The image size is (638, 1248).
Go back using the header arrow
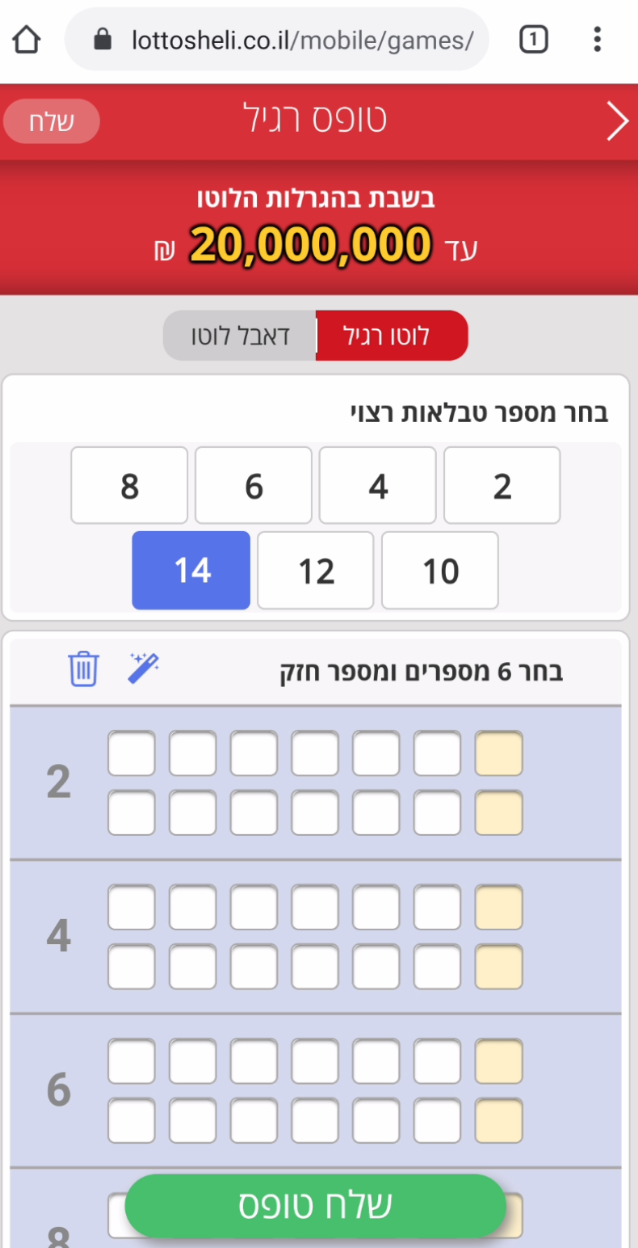tap(616, 122)
